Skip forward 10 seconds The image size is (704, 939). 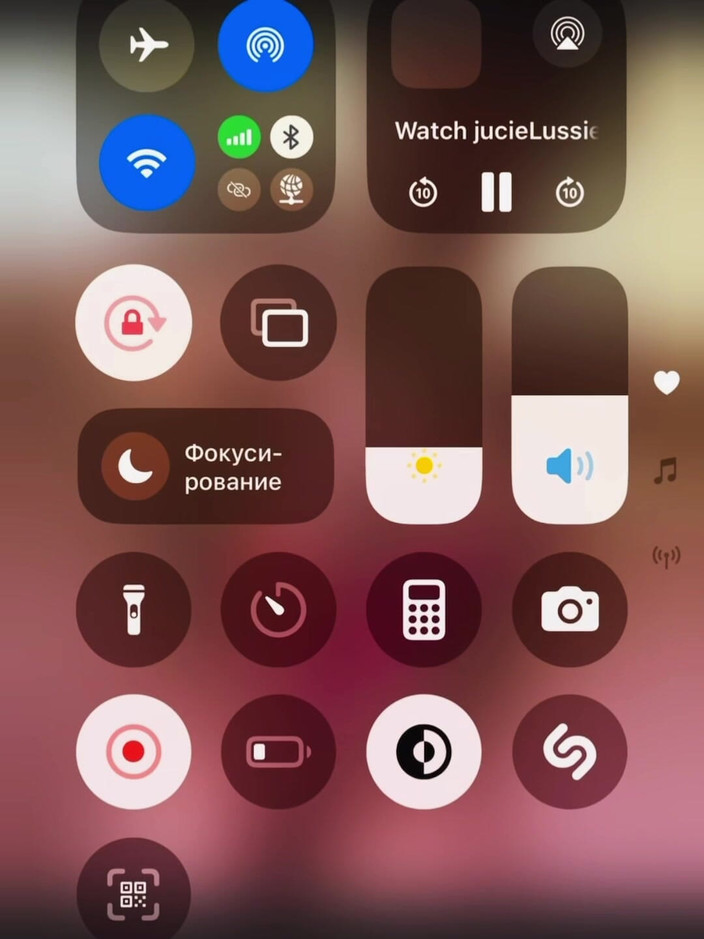570,191
